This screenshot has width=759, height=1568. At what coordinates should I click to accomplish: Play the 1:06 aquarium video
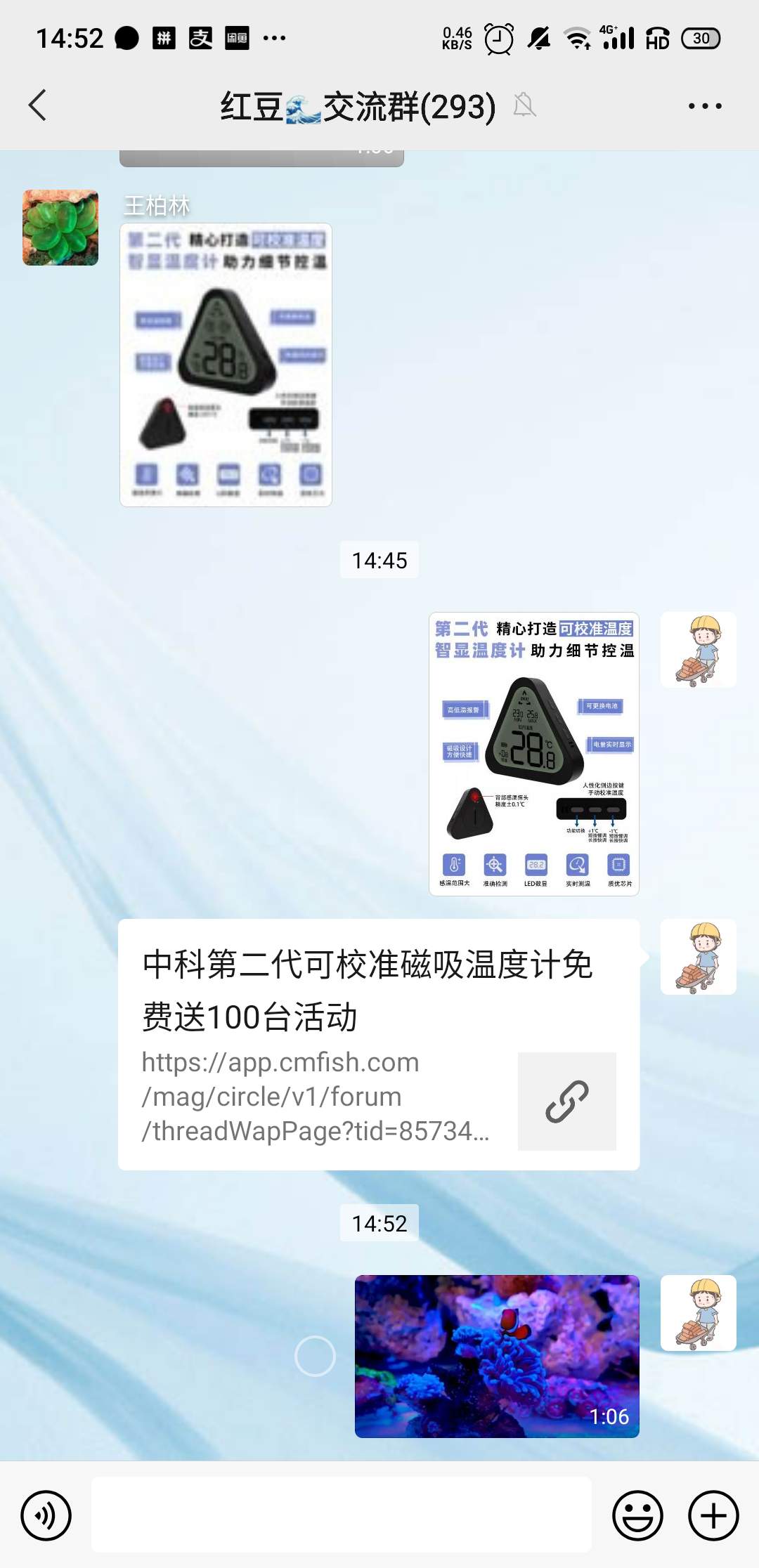[x=497, y=1356]
